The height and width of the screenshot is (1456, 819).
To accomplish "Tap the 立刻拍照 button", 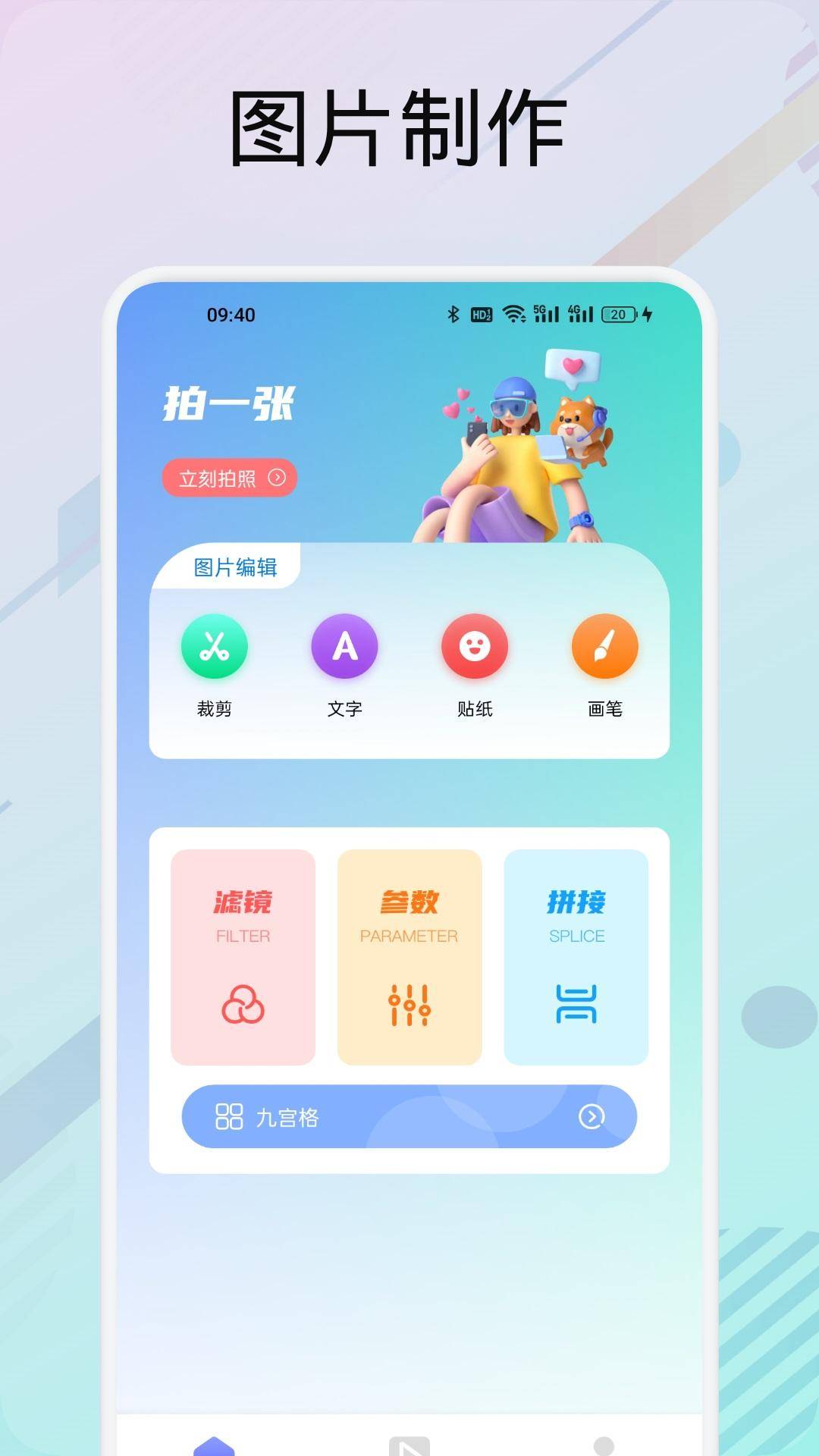I will [229, 479].
